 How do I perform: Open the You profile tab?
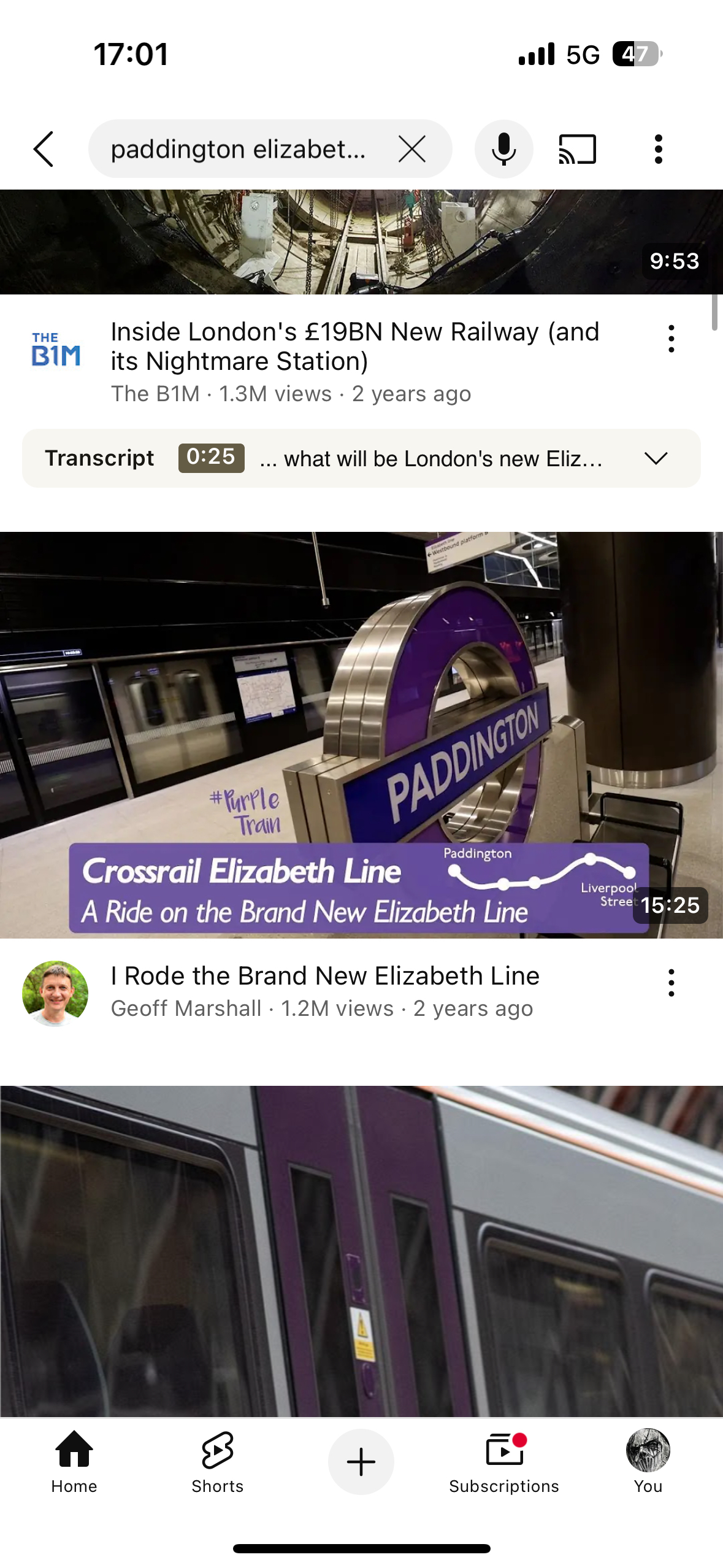click(648, 1461)
